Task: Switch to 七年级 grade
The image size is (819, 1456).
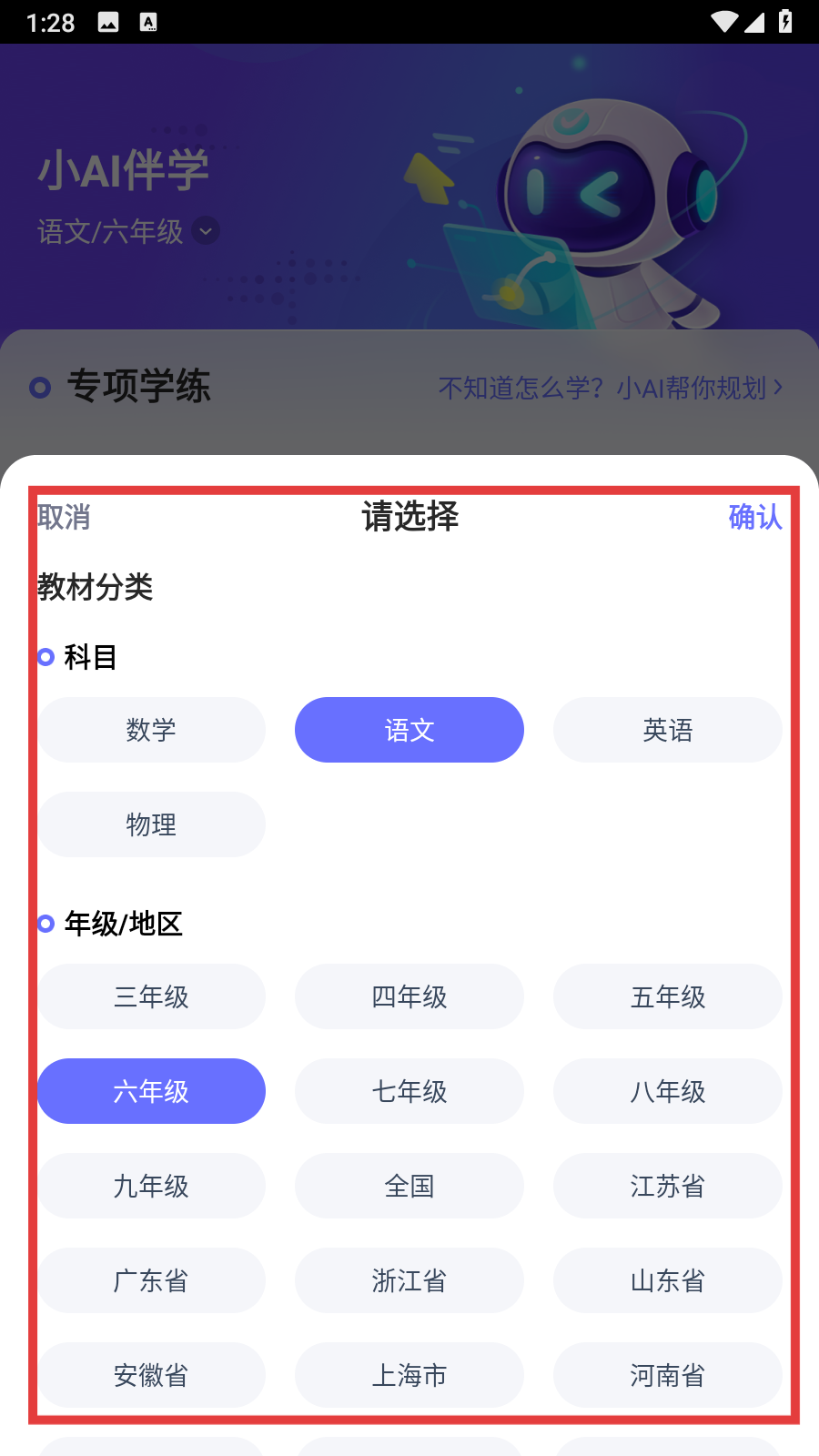Action: [x=409, y=1091]
